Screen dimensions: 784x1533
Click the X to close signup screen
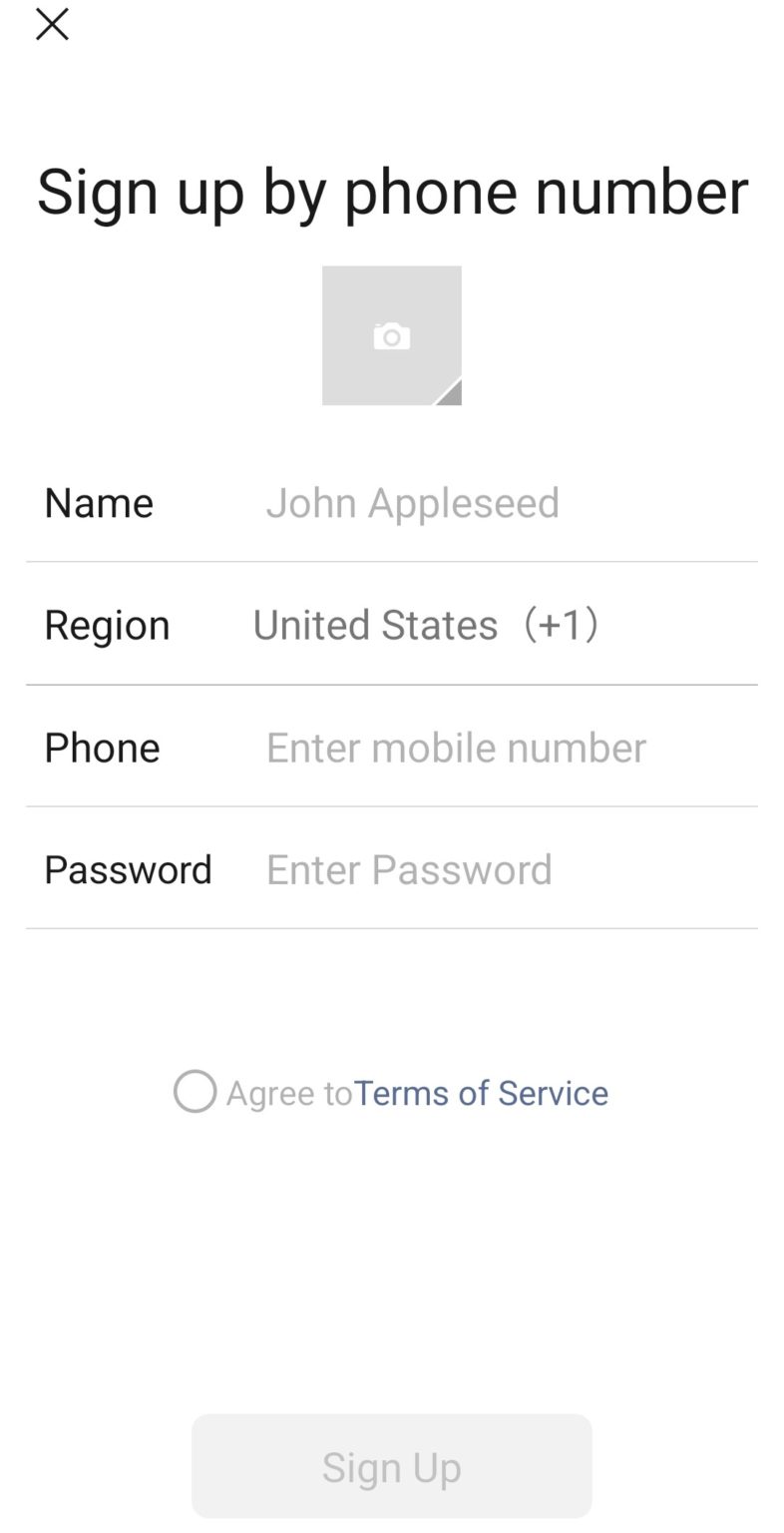coord(51,24)
